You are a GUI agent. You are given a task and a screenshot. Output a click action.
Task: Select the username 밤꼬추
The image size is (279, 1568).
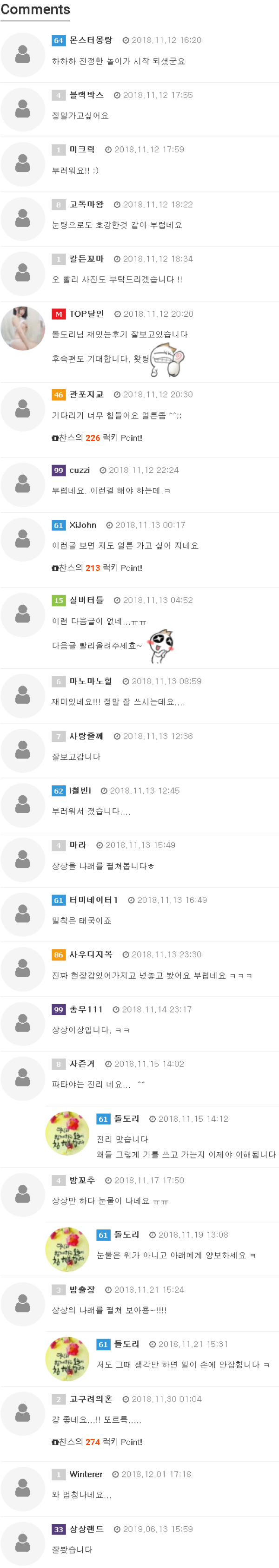(82, 1180)
